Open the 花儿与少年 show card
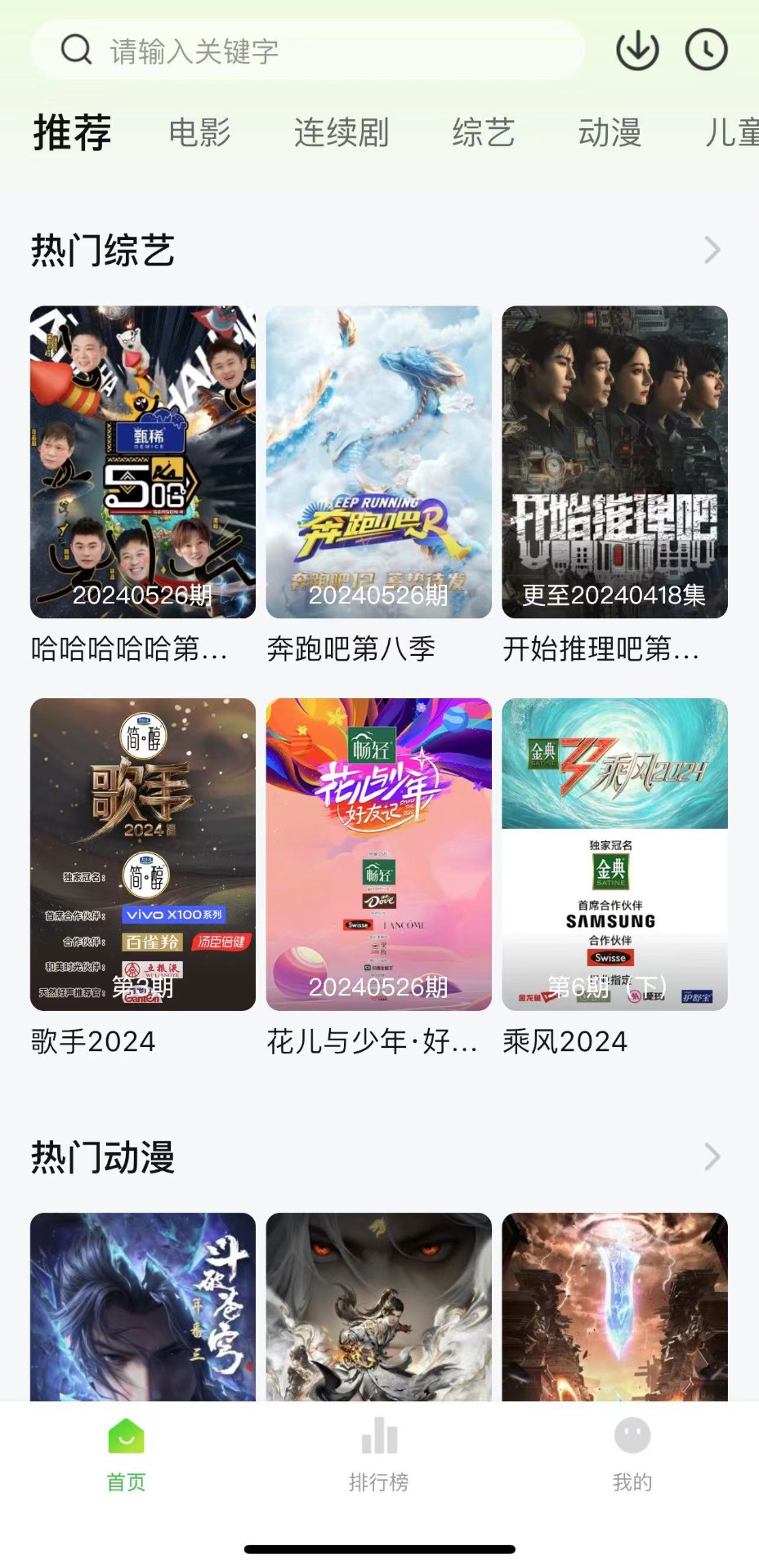 pyautogui.click(x=378, y=854)
